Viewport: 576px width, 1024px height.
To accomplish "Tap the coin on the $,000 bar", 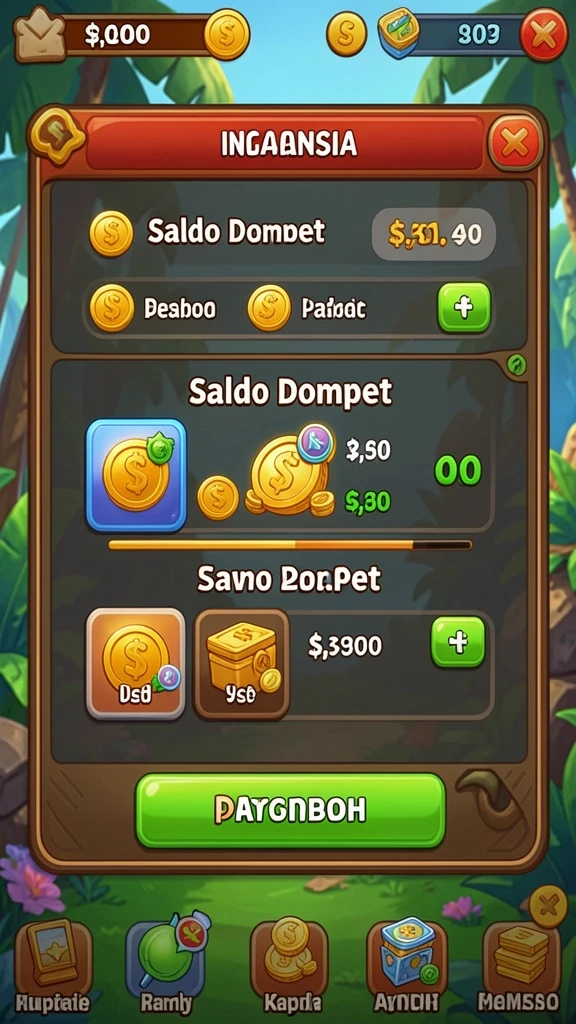I will pyautogui.click(x=227, y=35).
